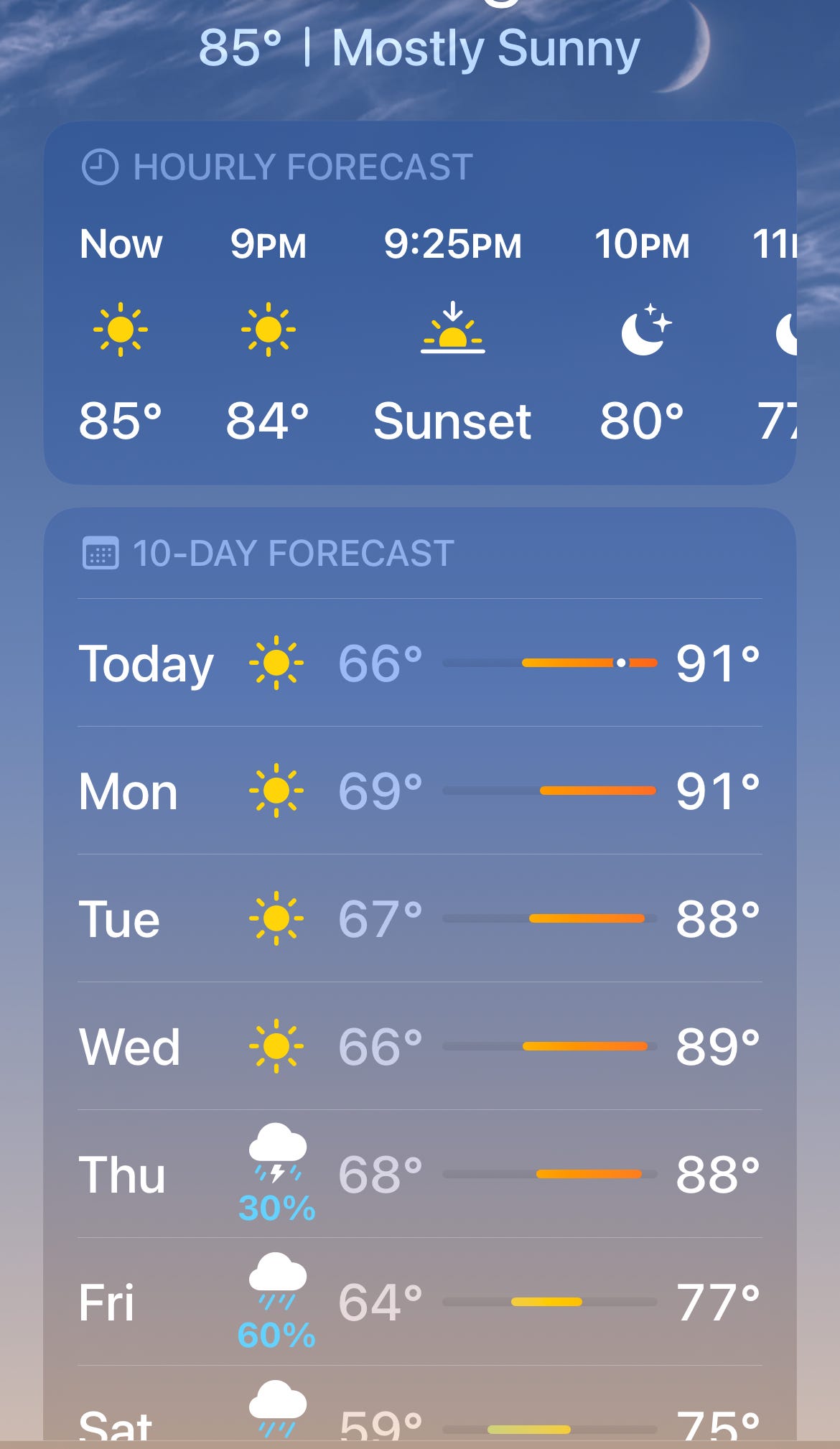Open the Sat forecast row
Image resolution: width=840 pixels, height=1449 pixels.
419,1418
